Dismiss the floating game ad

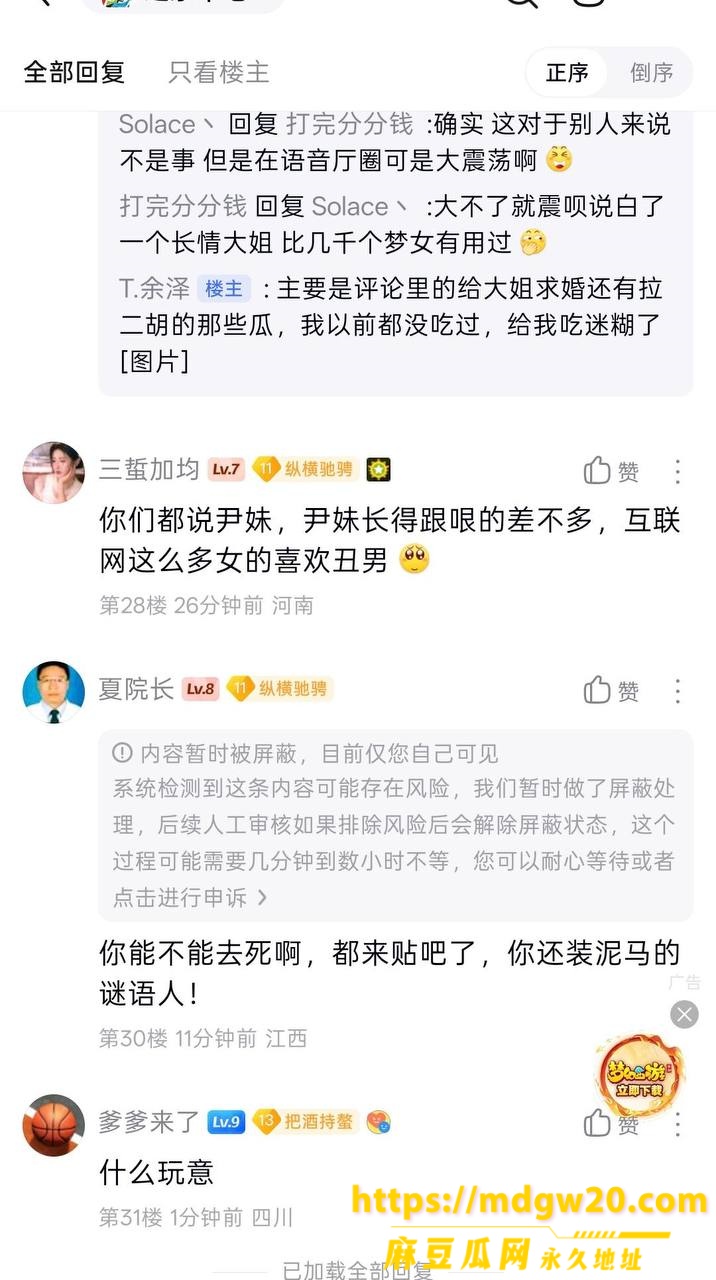[684, 1015]
